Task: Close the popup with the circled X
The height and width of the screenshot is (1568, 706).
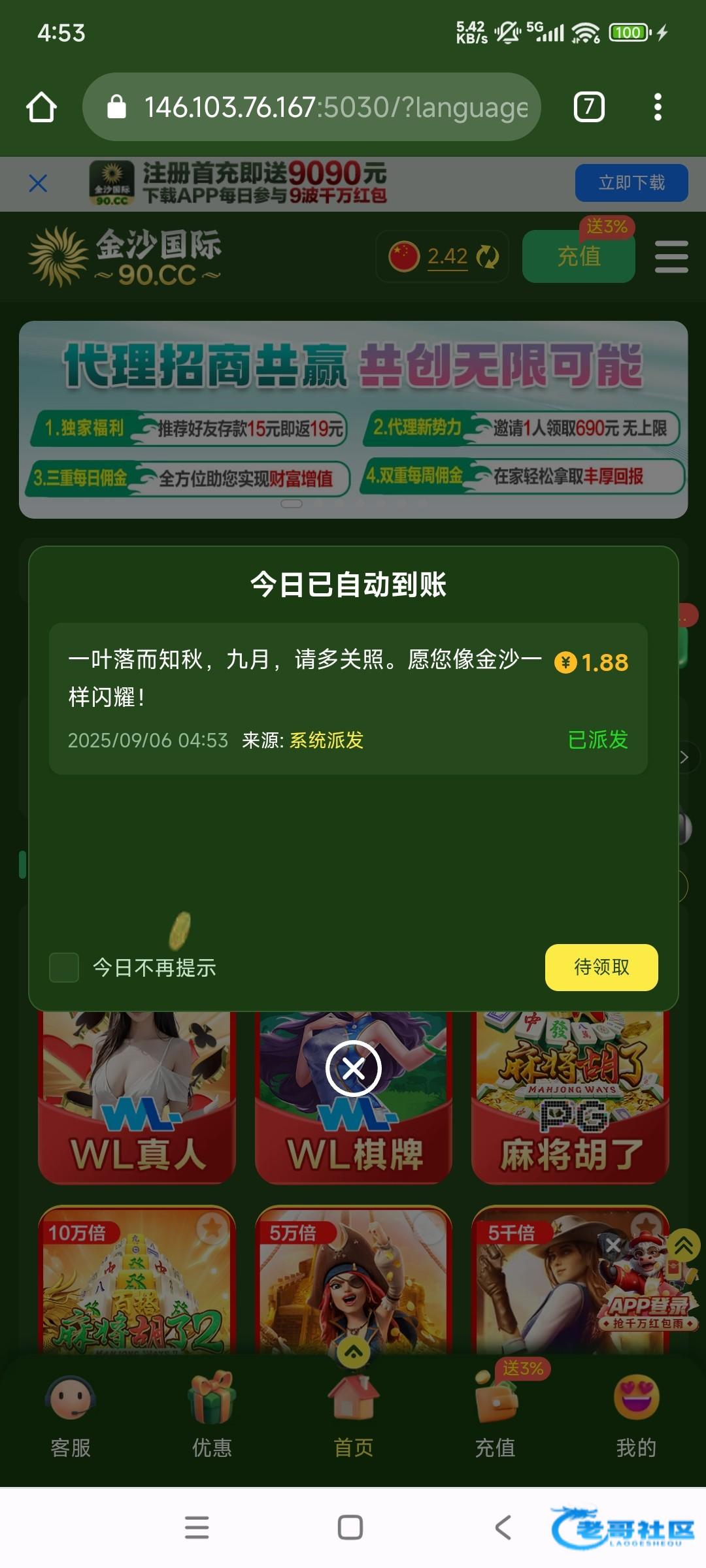Action: pos(354,1069)
